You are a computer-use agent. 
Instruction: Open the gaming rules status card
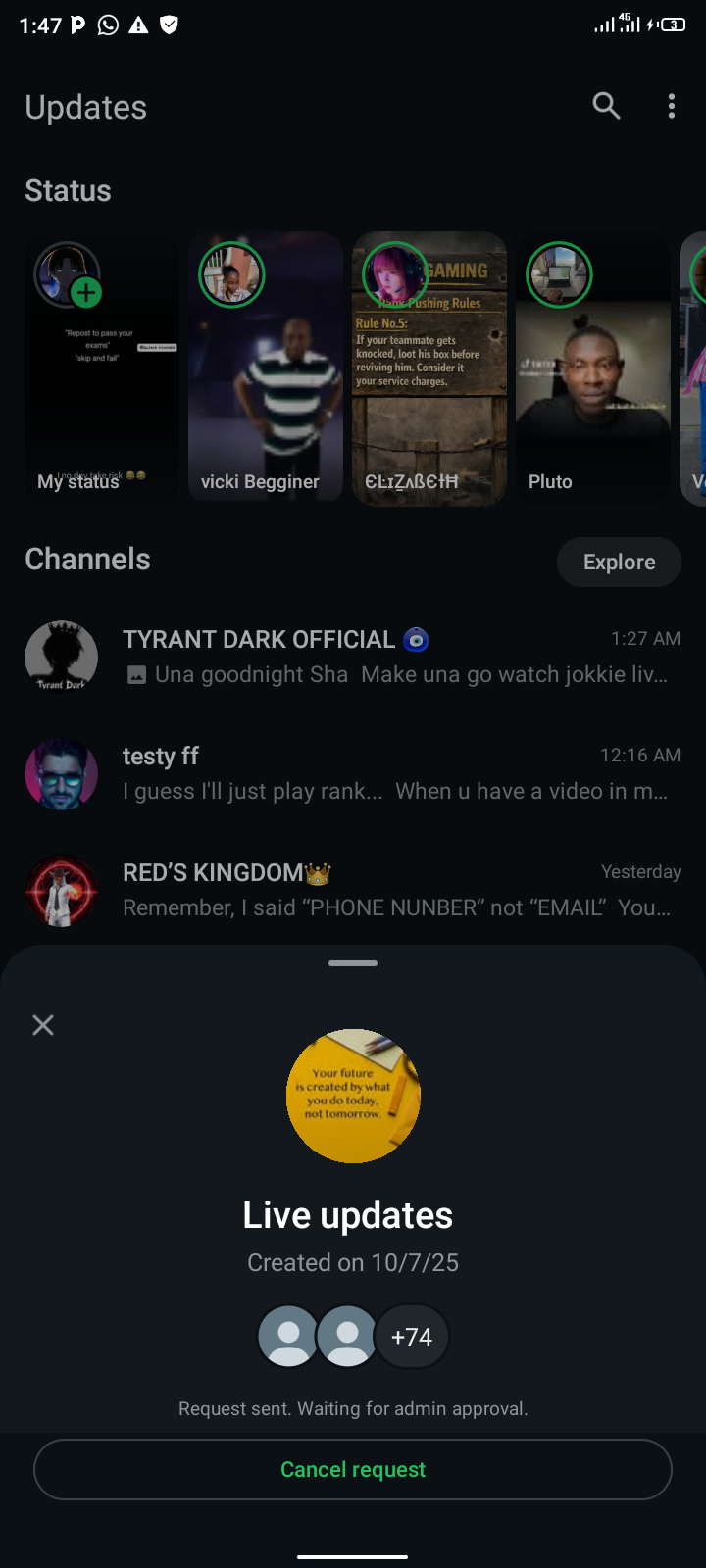pos(429,367)
